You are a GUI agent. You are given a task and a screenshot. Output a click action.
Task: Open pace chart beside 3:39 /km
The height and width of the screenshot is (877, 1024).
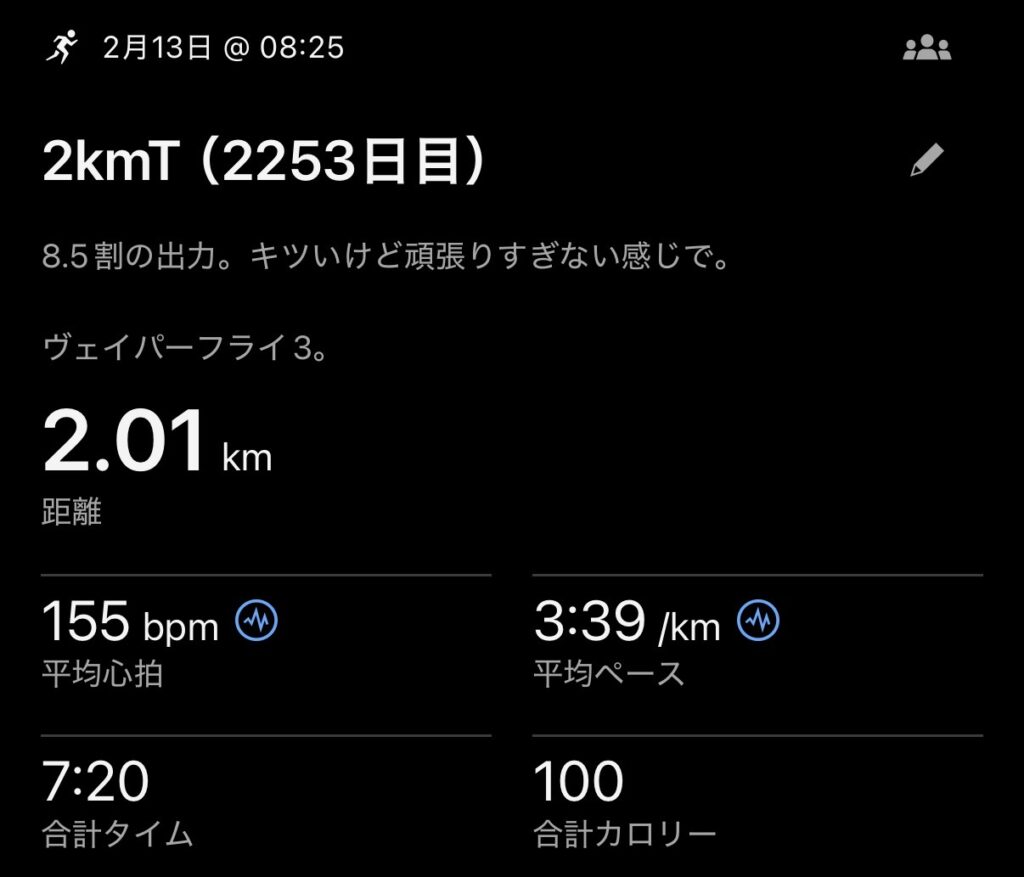coord(758,623)
